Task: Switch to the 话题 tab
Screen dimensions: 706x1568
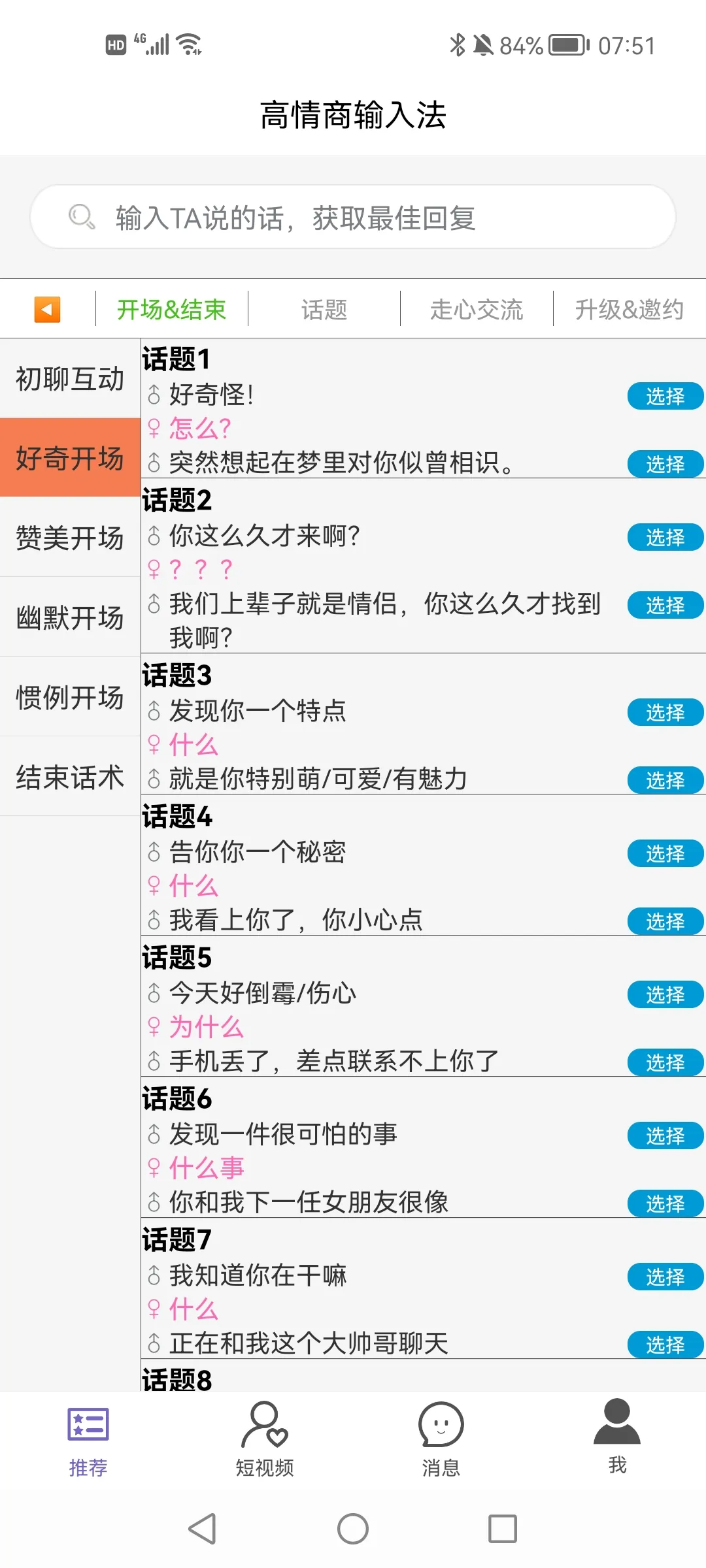Action: coord(324,308)
